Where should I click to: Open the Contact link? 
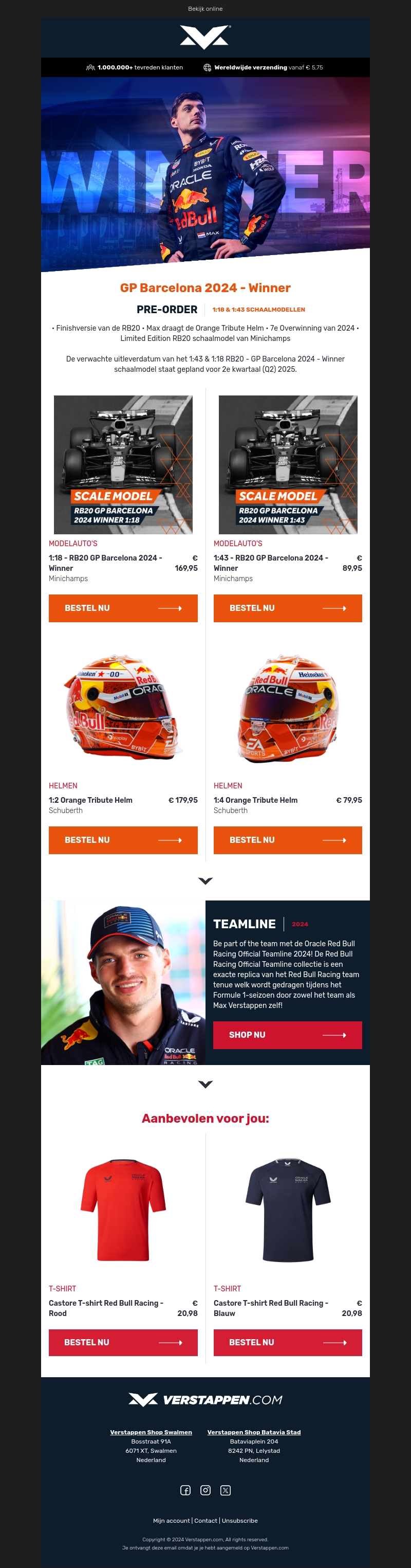[206, 1521]
